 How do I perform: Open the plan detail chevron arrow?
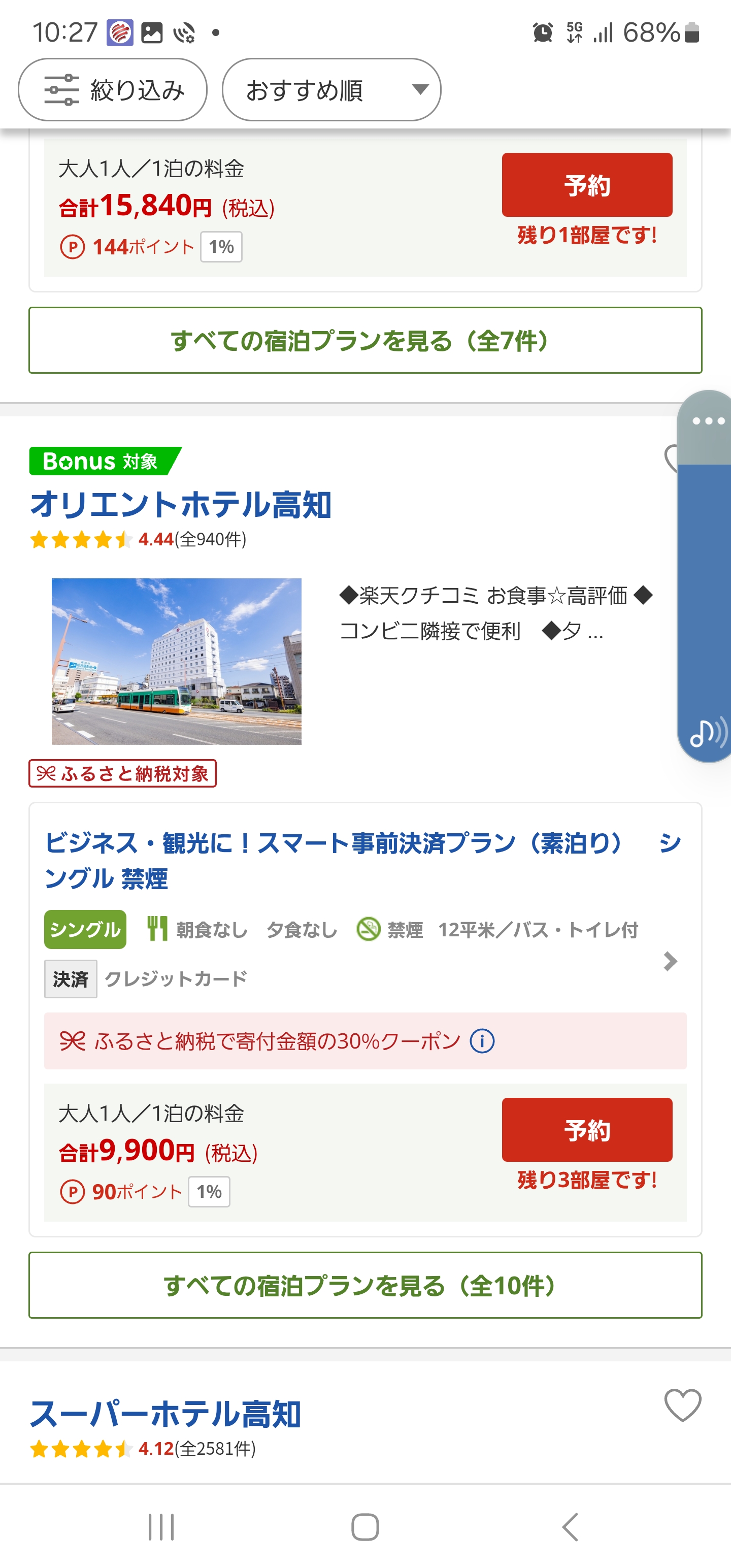(670, 961)
